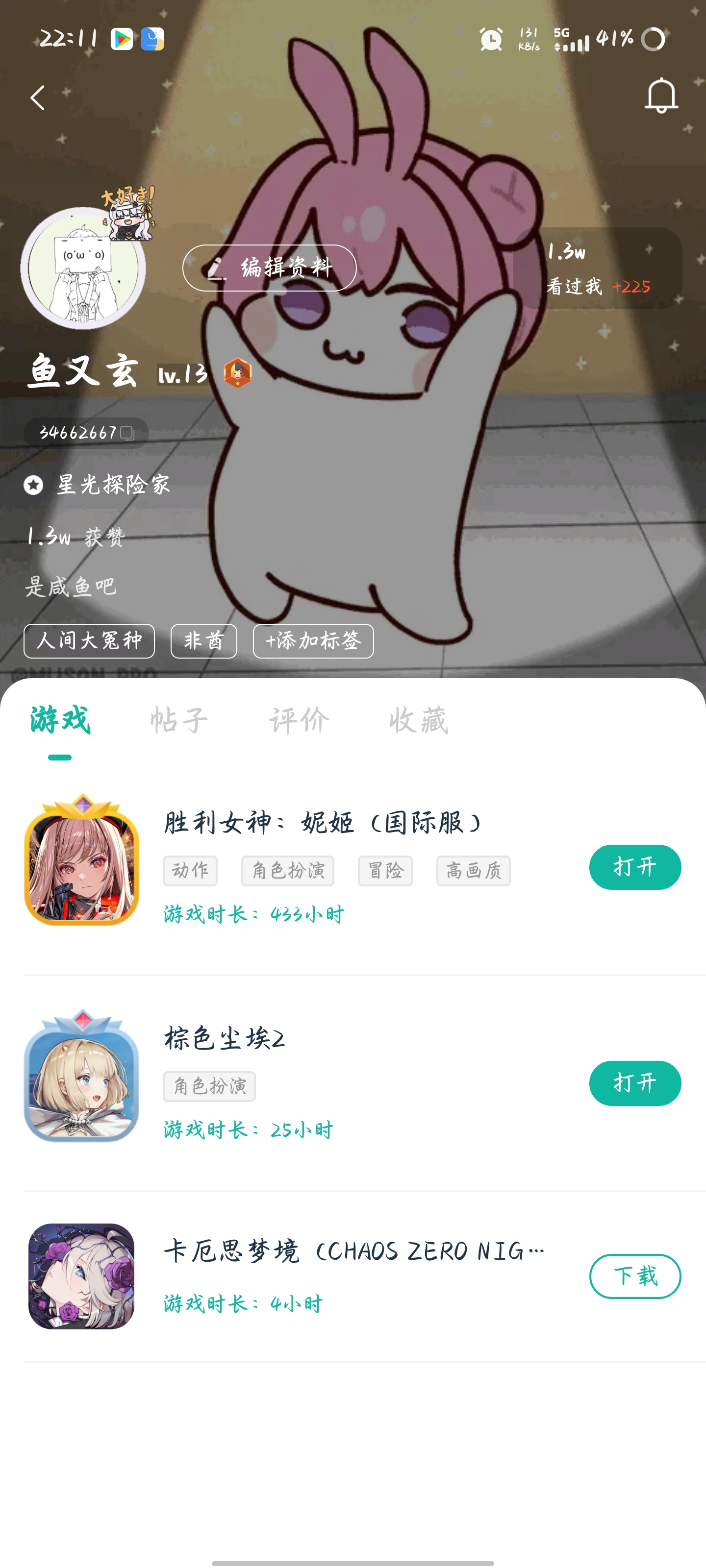The width and height of the screenshot is (706, 1568).
Task: Switch to the 收藏 tab
Action: [419, 721]
